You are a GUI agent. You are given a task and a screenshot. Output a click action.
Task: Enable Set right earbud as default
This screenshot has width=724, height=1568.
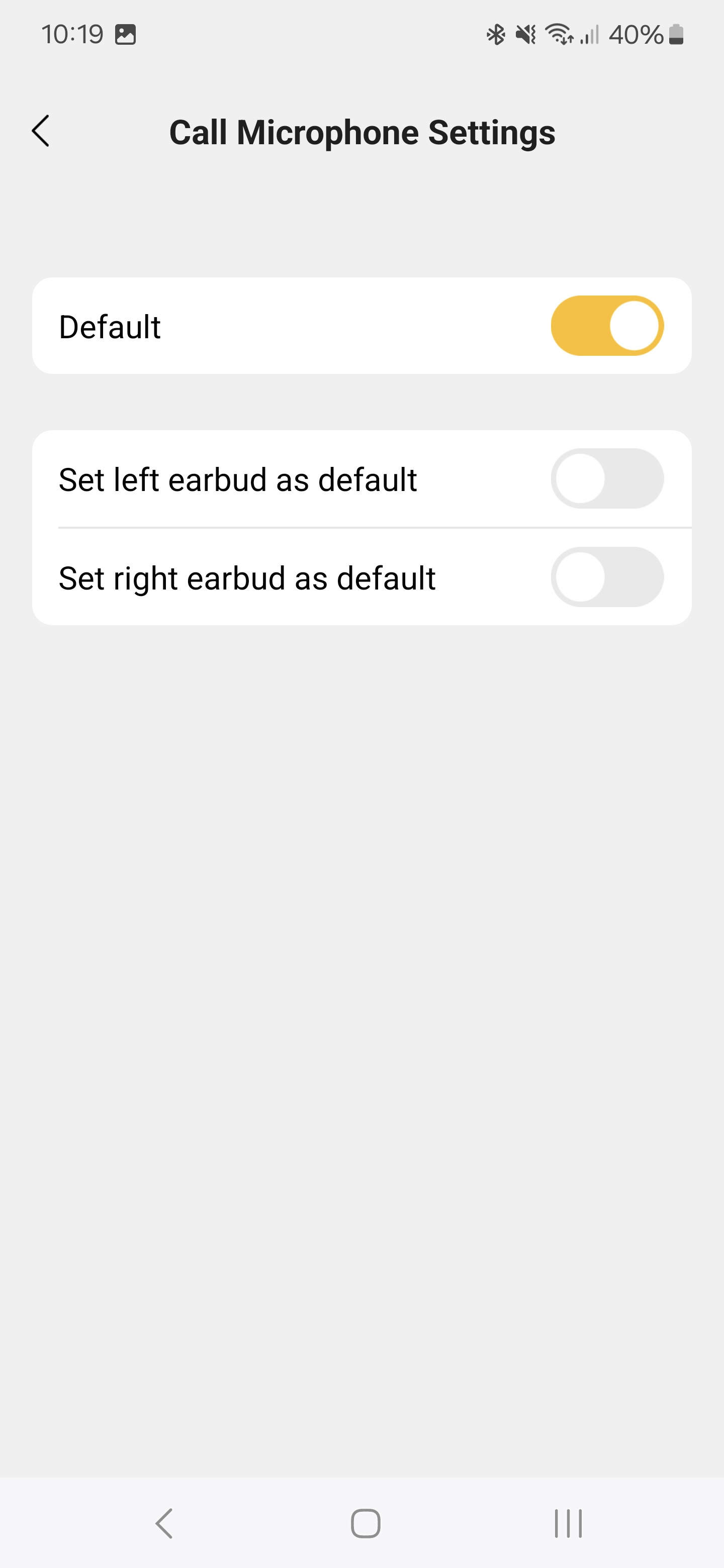point(606,577)
